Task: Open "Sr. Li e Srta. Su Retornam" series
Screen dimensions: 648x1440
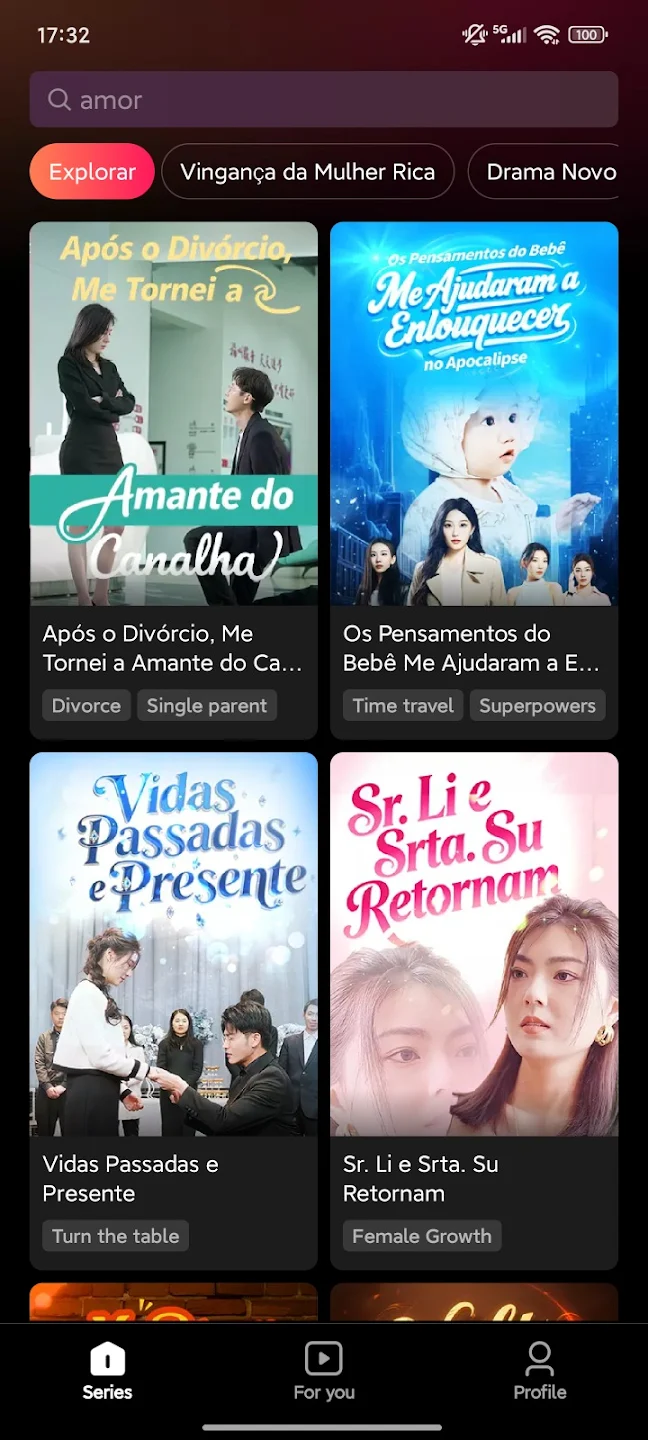Action: [x=474, y=944]
